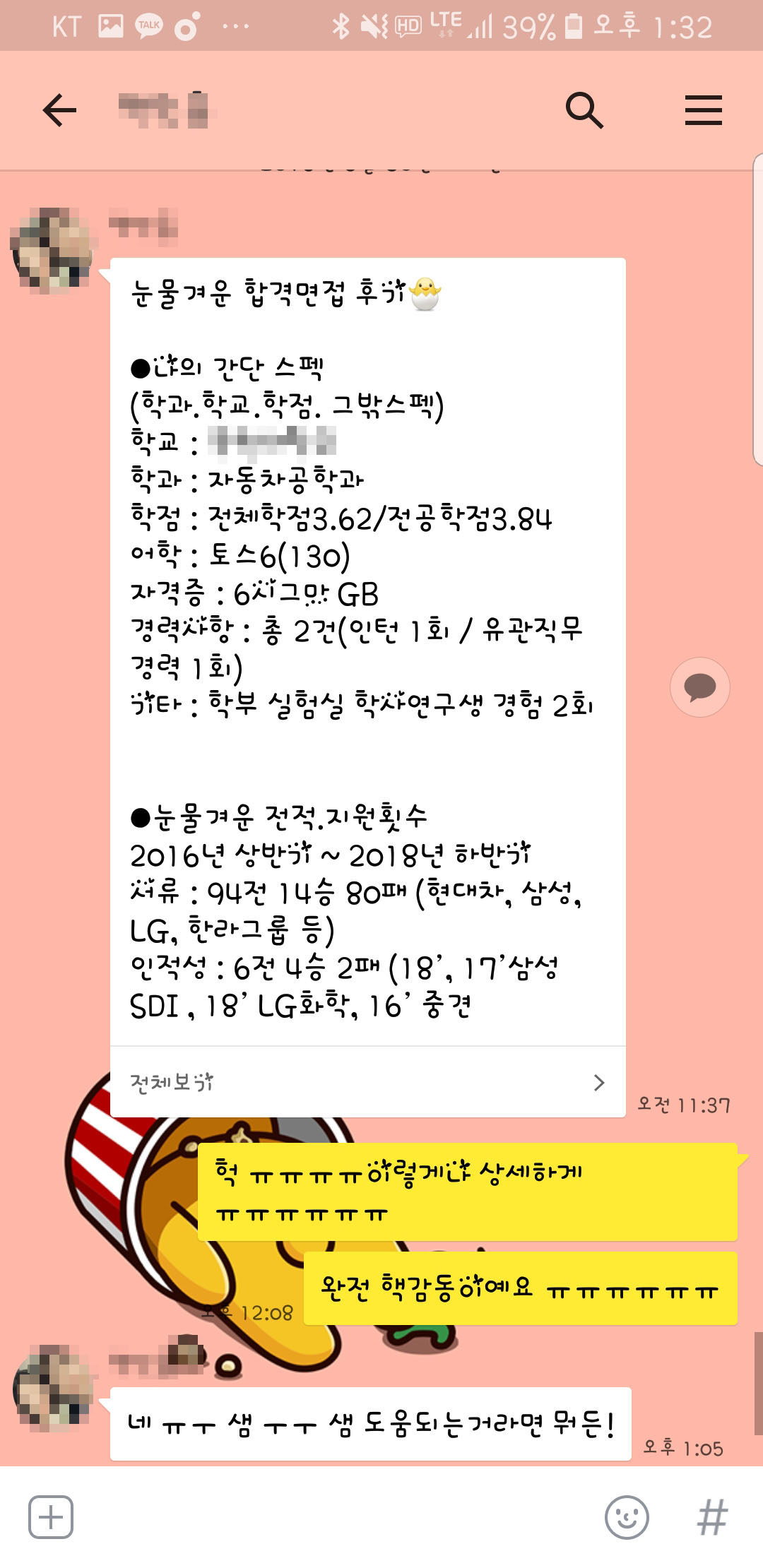Viewport: 763px width, 1568px height.
Task: Search within this chat
Action: (584, 110)
